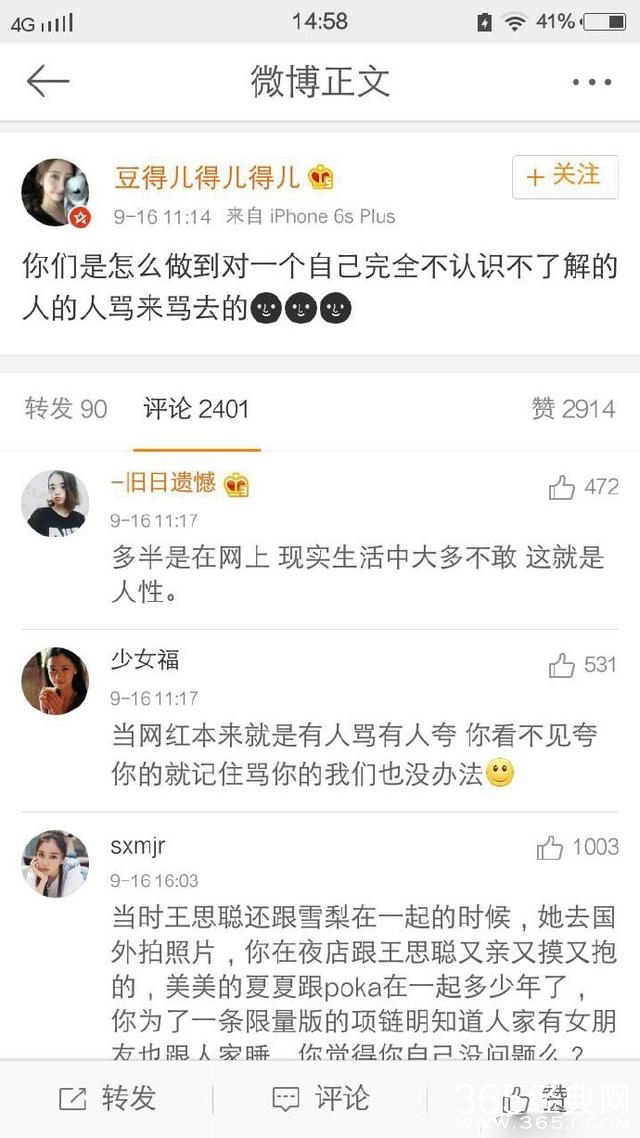640x1138 pixels.
Task: View the 赞 2914 likes tab
Action: [x=573, y=408]
